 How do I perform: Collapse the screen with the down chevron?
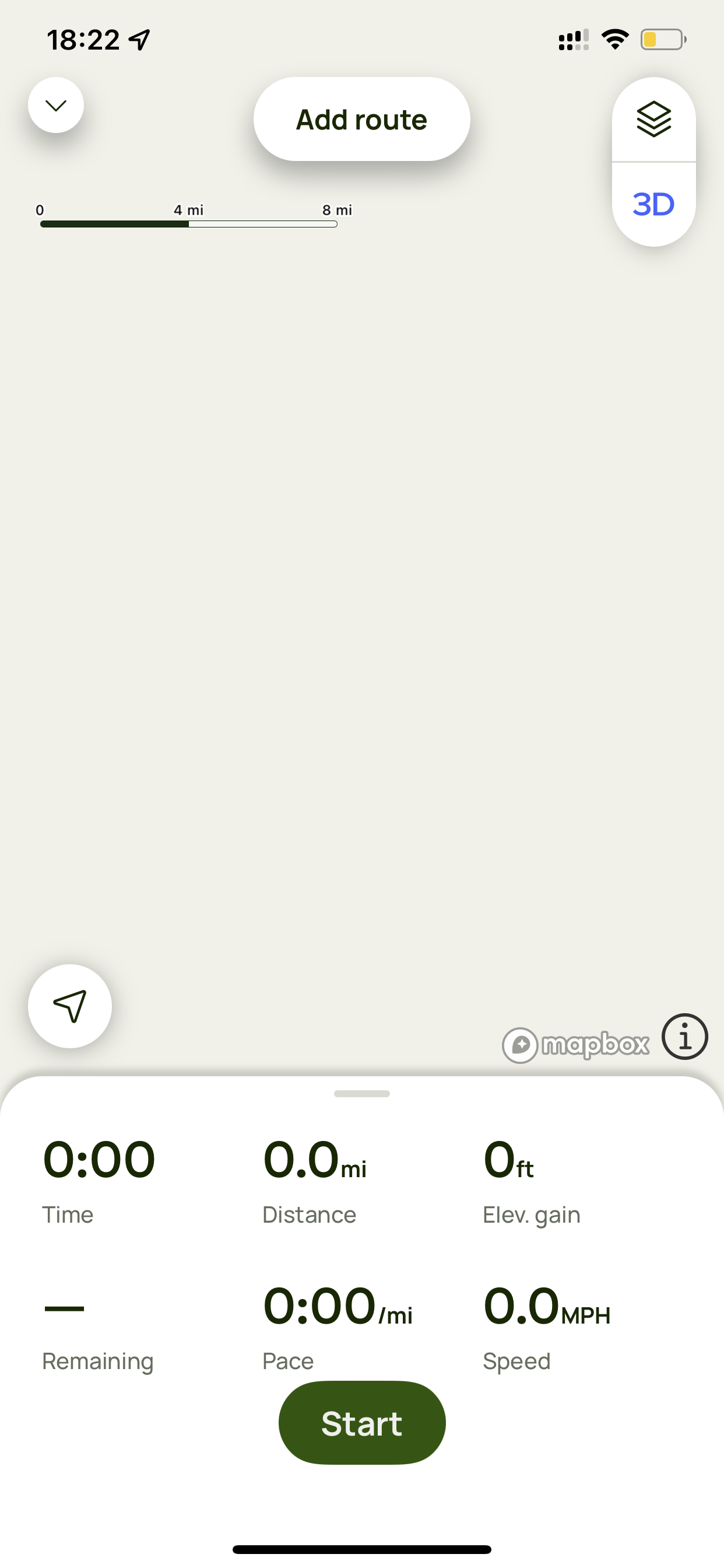click(56, 106)
